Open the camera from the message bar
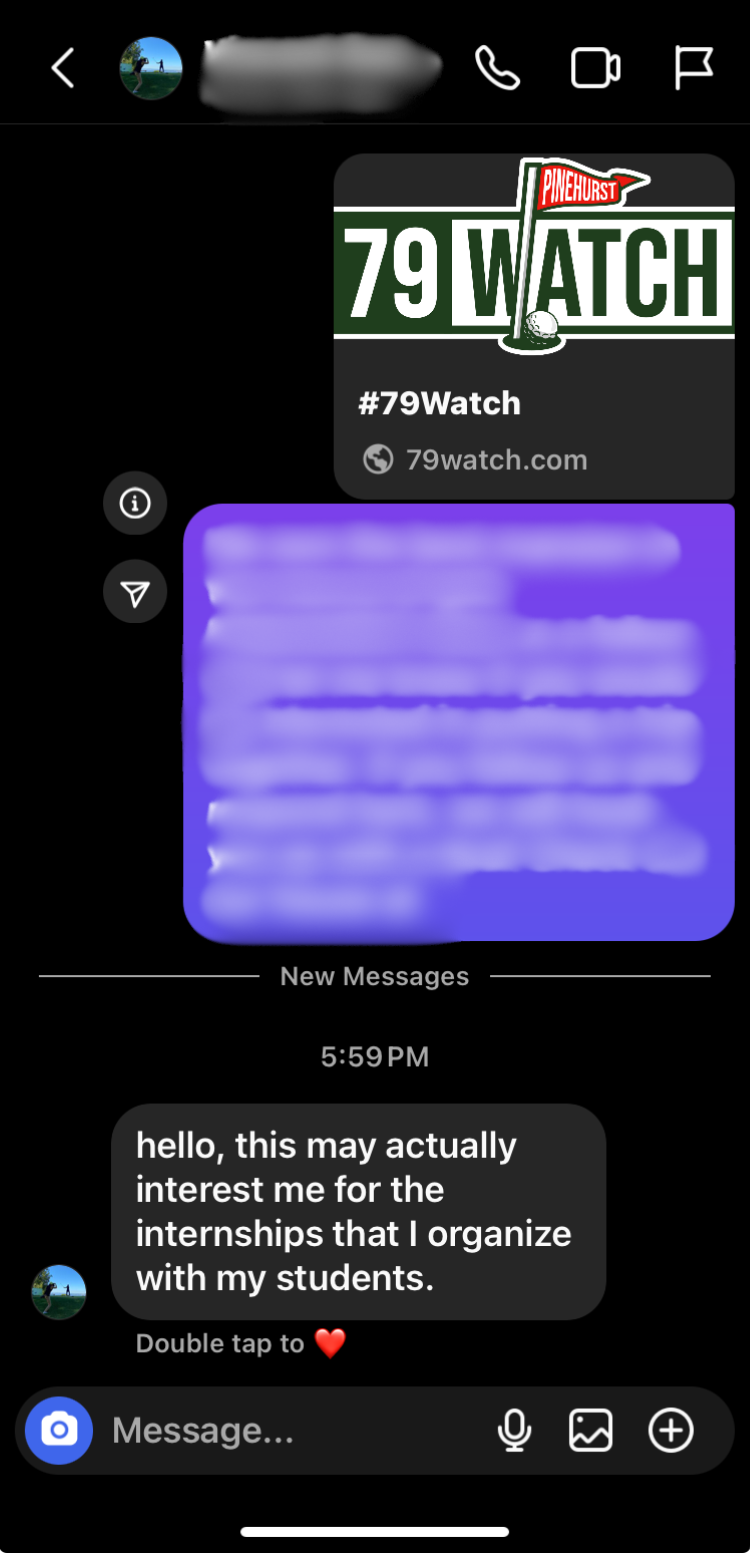Image resolution: width=750 pixels, height=1553 pixels. click(x=59, y=1430)
